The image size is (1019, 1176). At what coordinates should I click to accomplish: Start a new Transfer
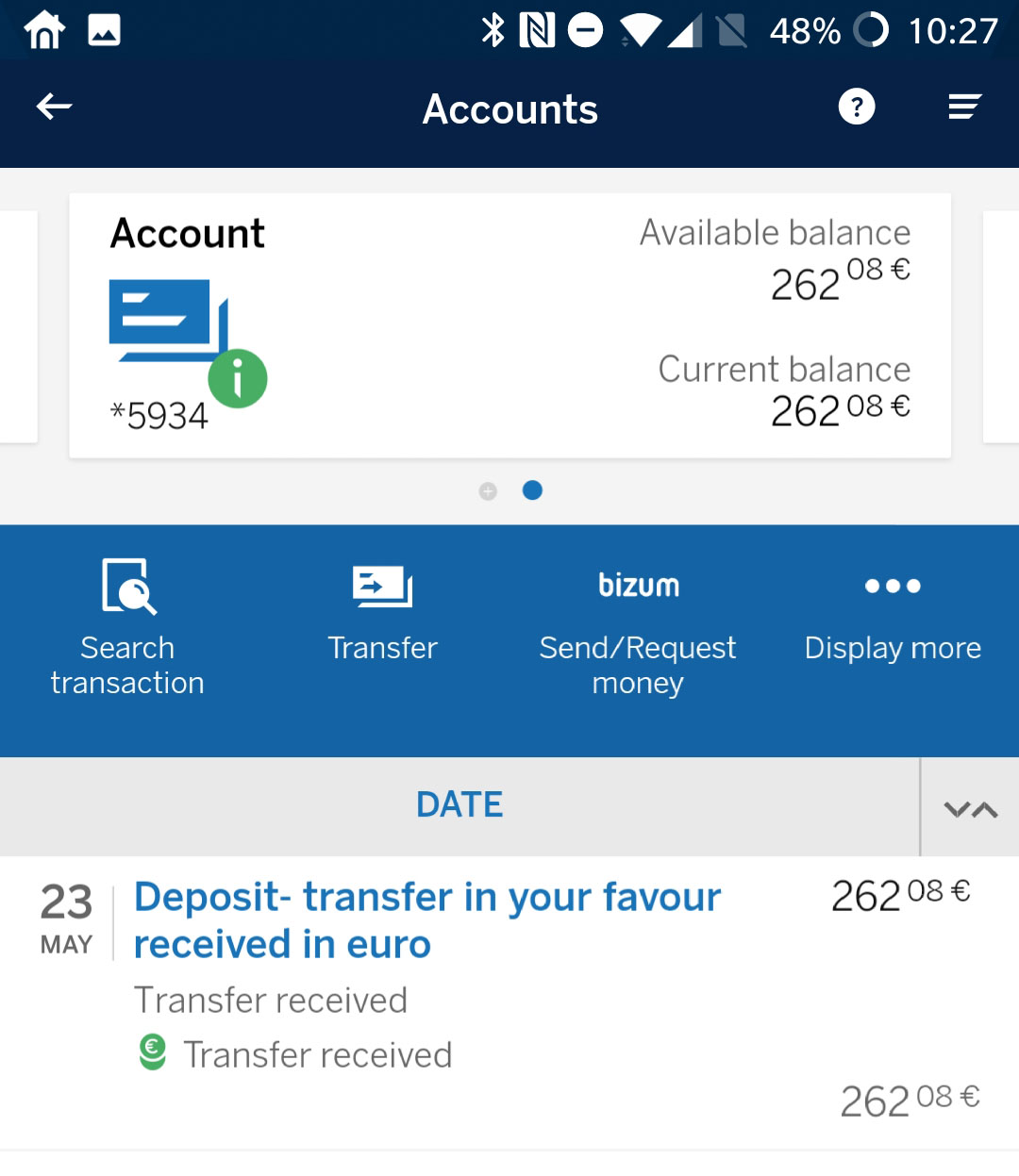[x=382, y=611]
